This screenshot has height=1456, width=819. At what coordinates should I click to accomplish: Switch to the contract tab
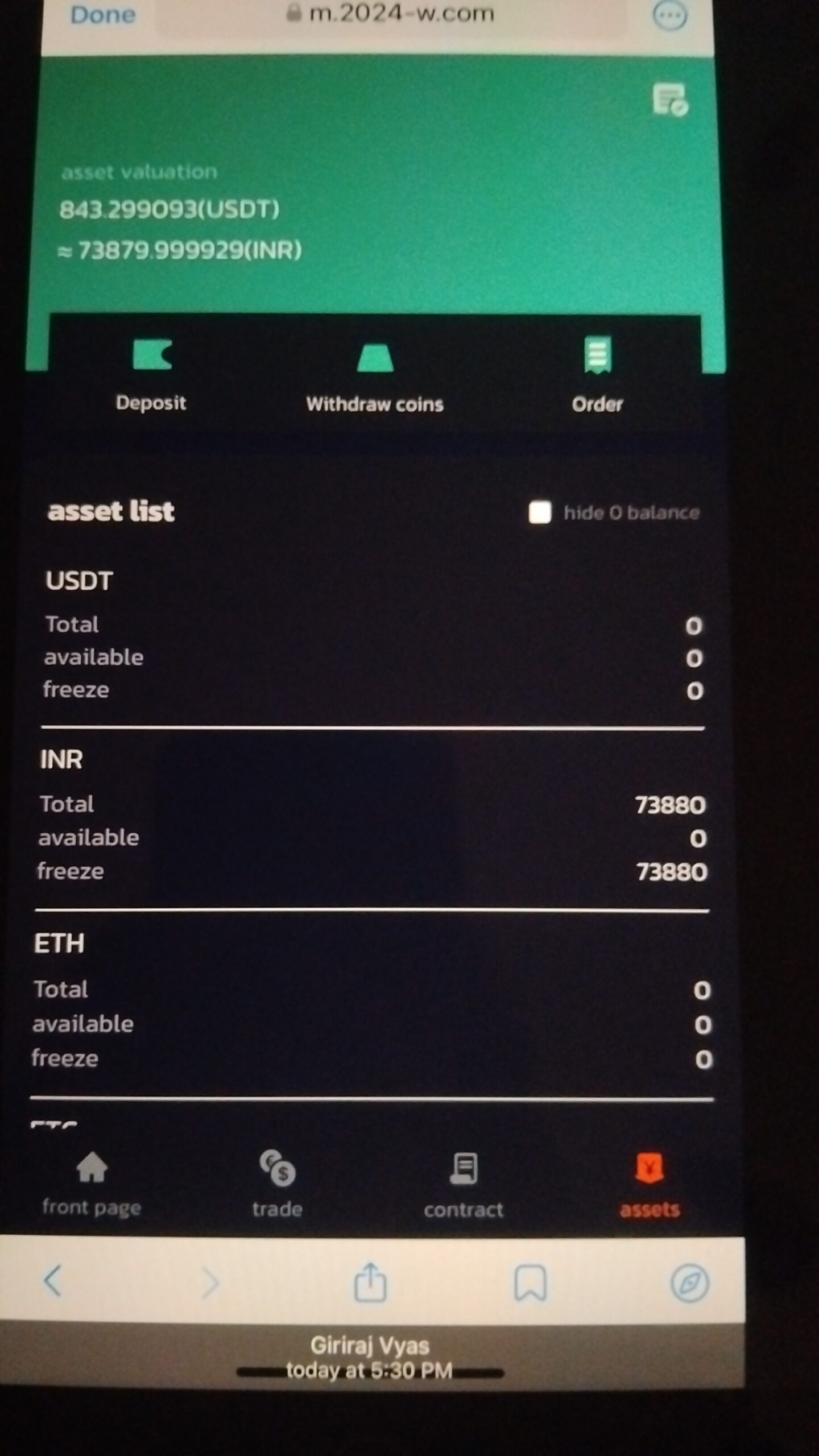(464, 1184)
